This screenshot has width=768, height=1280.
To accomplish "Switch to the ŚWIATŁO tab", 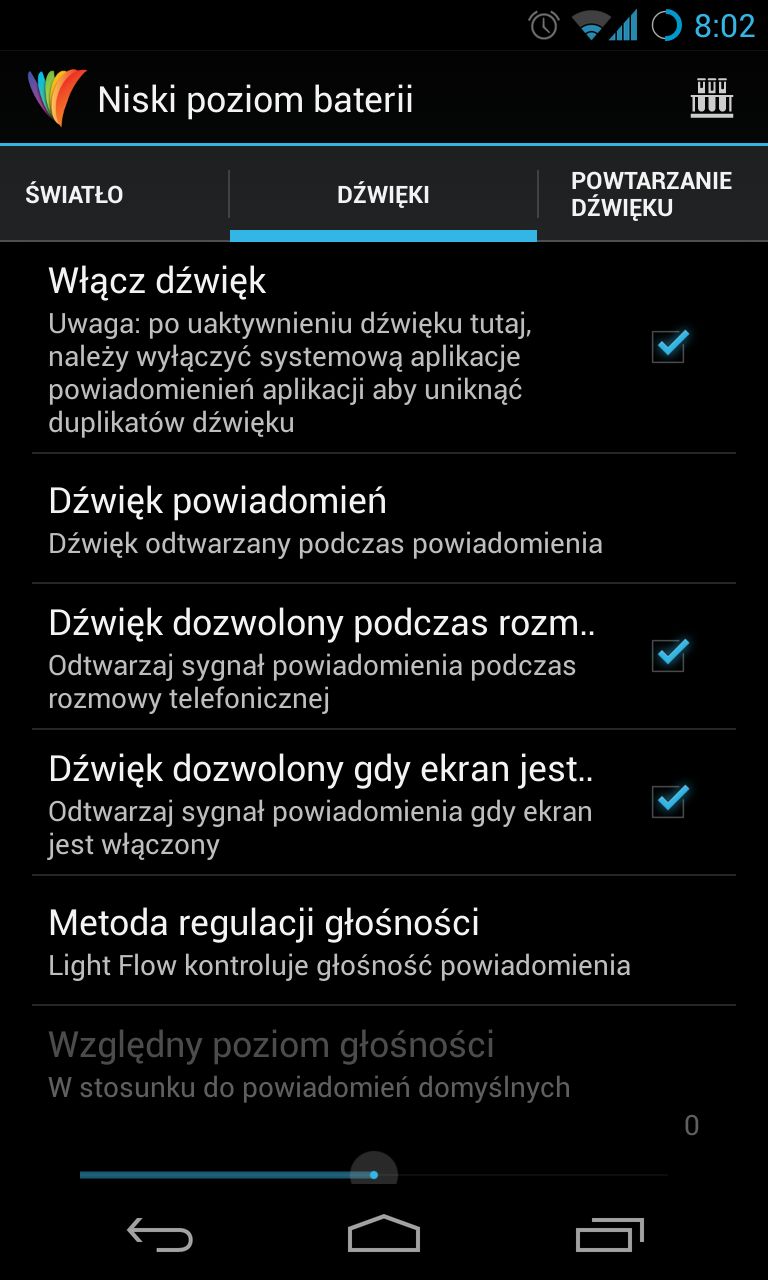I will [x=74, y=194].
